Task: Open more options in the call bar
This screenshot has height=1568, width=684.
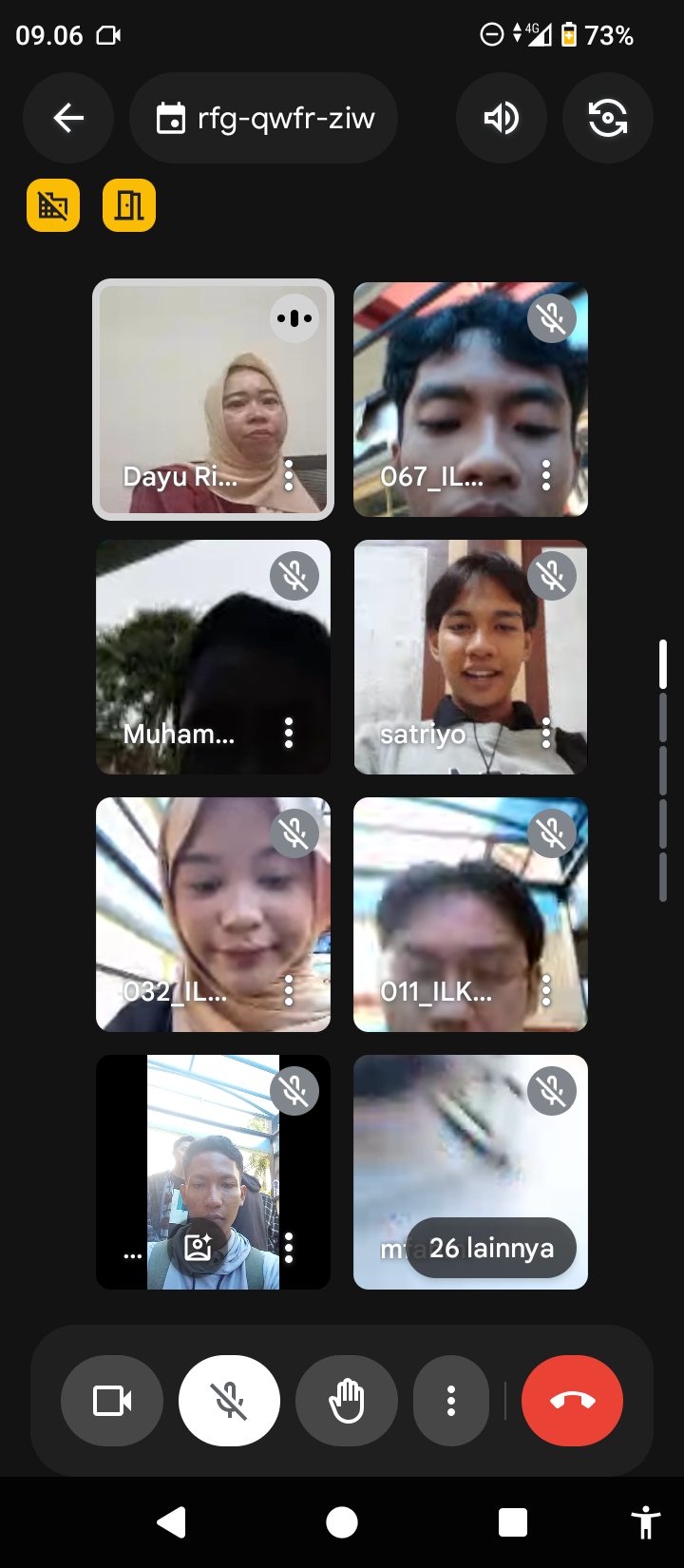Action: click(450, 1401)
